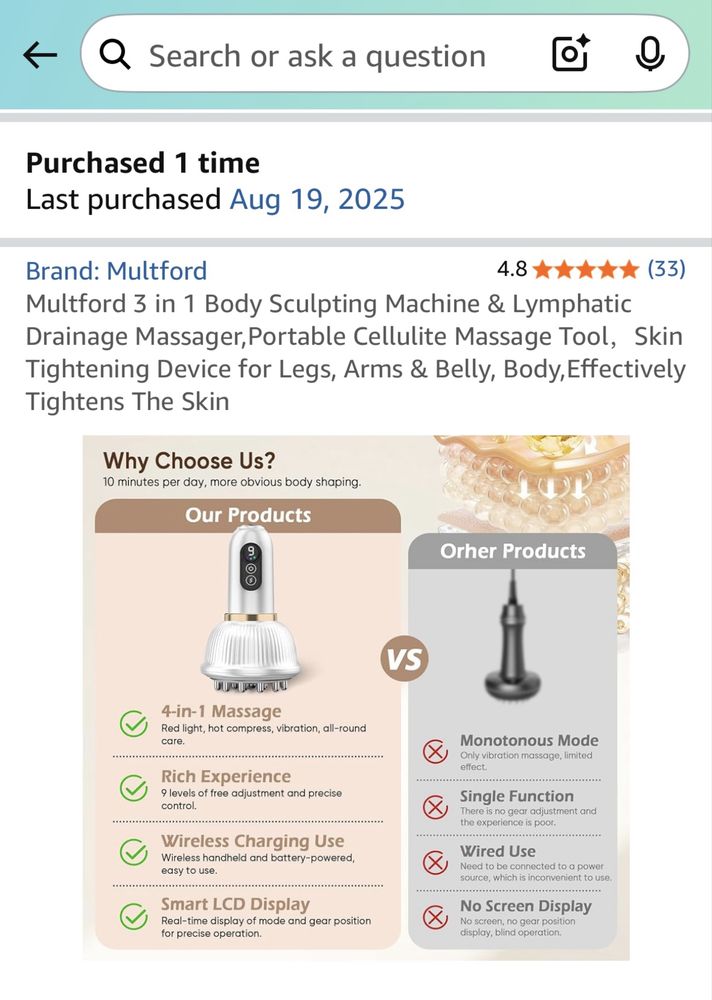Open the Aug 19, 2025 purchase details

[317, 199]
